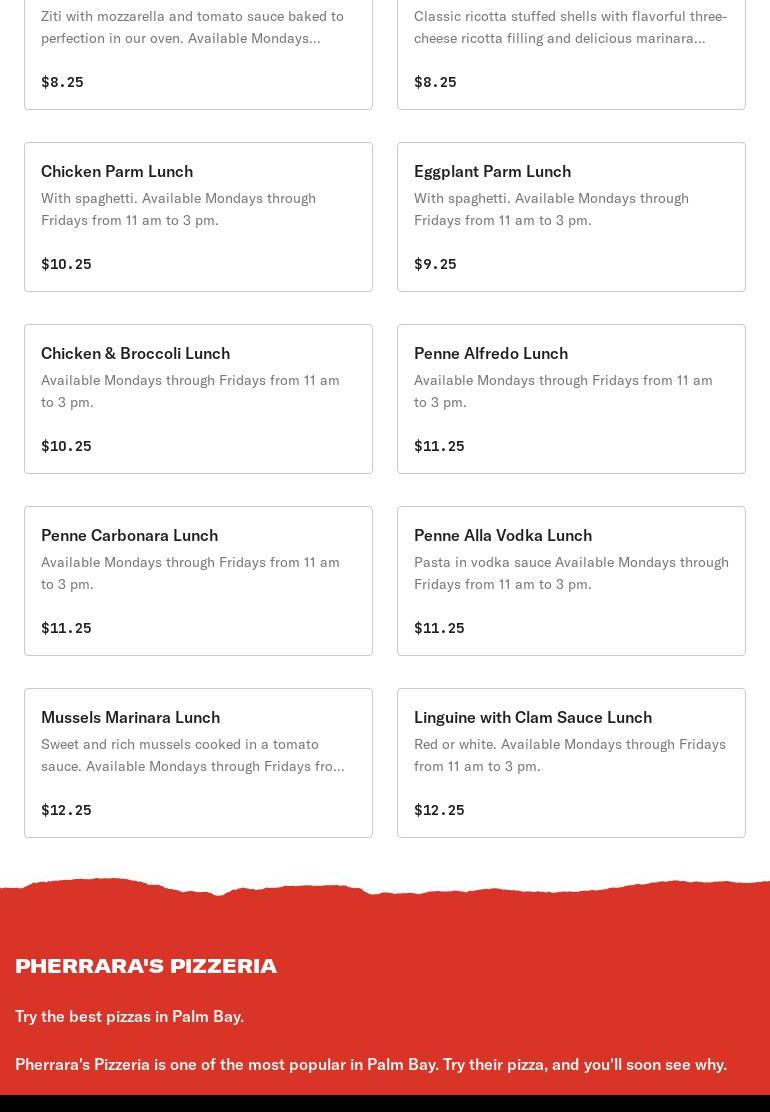This screenshot has height=1112, width=770.
Task: Open the Mussels Marinara Lunch card
Action: (x=198, y=762)
